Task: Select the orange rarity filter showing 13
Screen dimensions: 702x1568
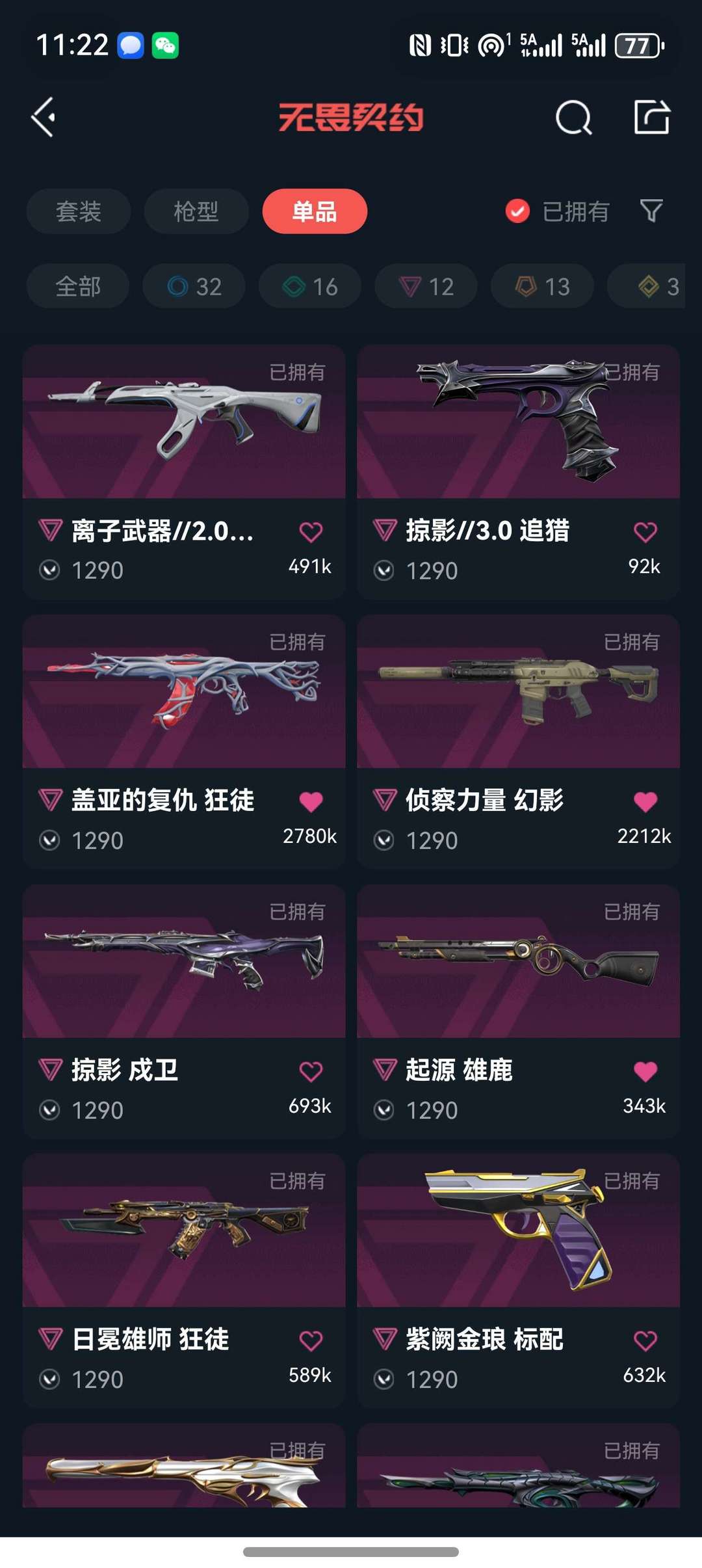Action: 540,286
